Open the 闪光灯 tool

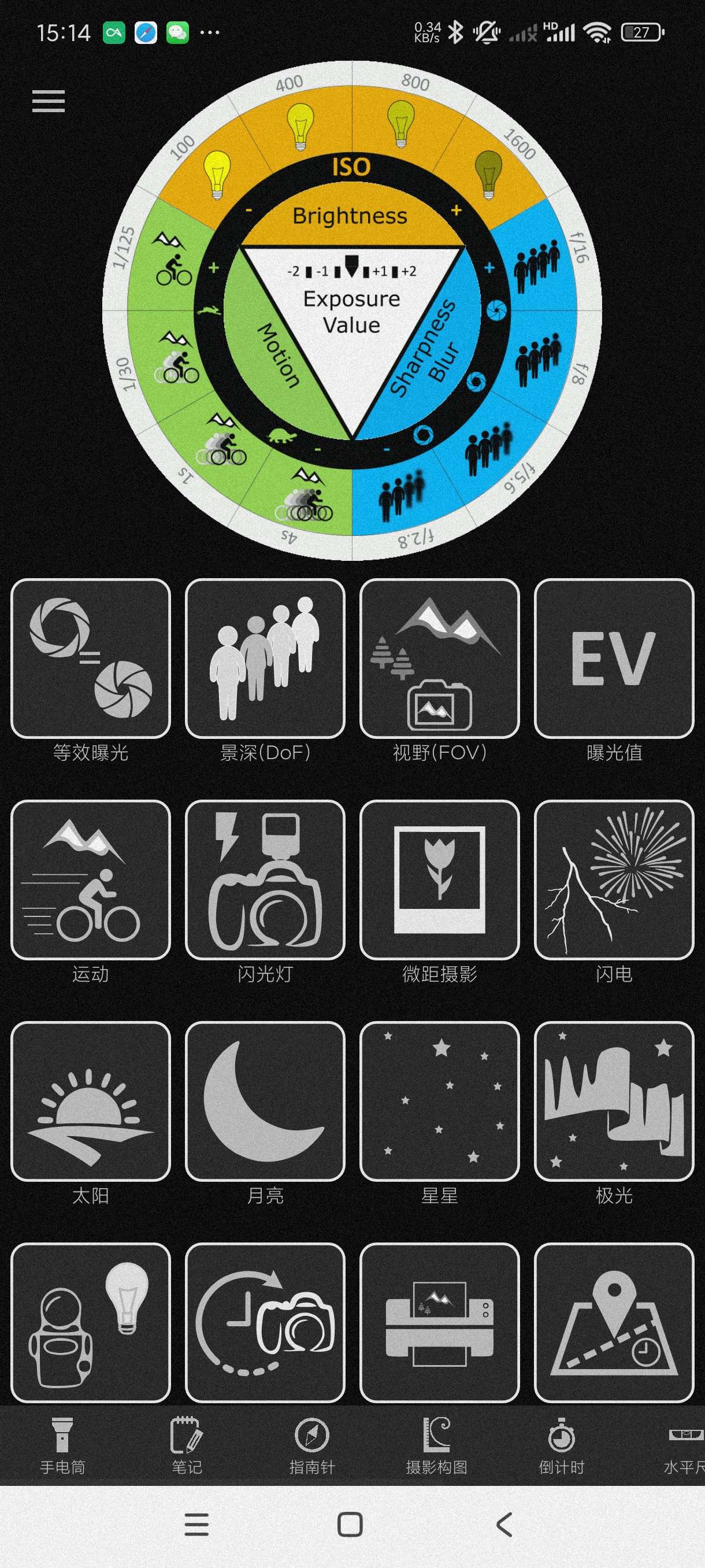pyautogui.click(x=265, y=880)
